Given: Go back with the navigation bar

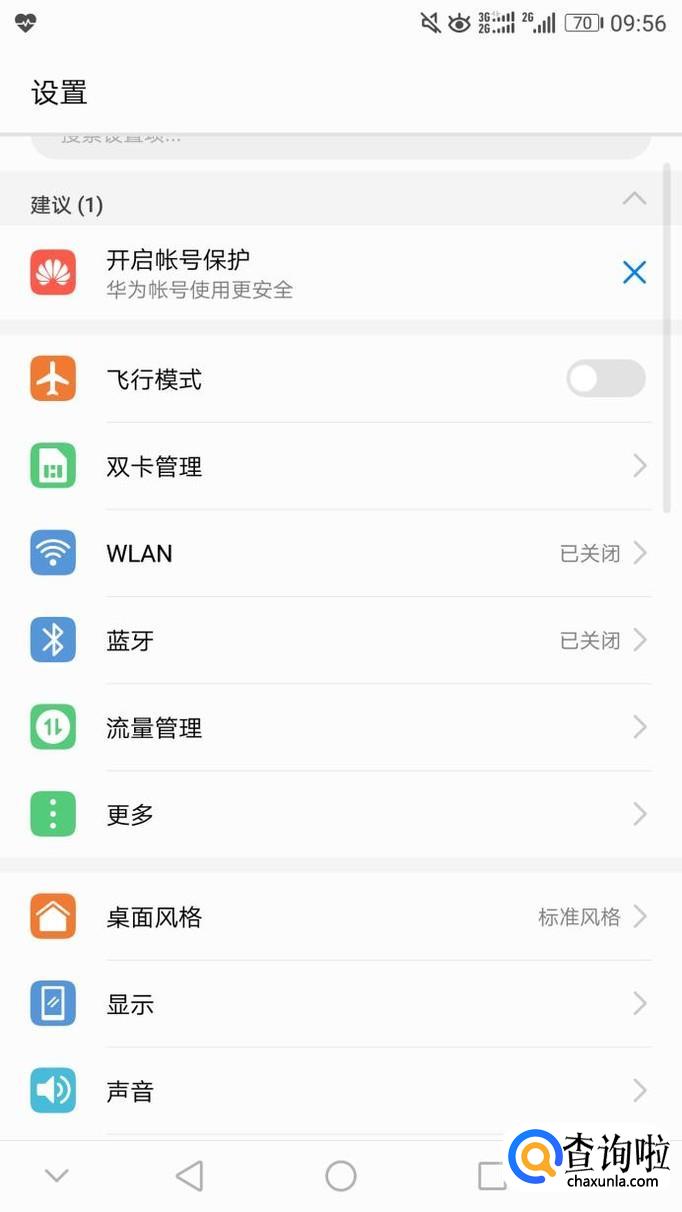Looking at the screenshot, I should click(x=189, y=1176).
